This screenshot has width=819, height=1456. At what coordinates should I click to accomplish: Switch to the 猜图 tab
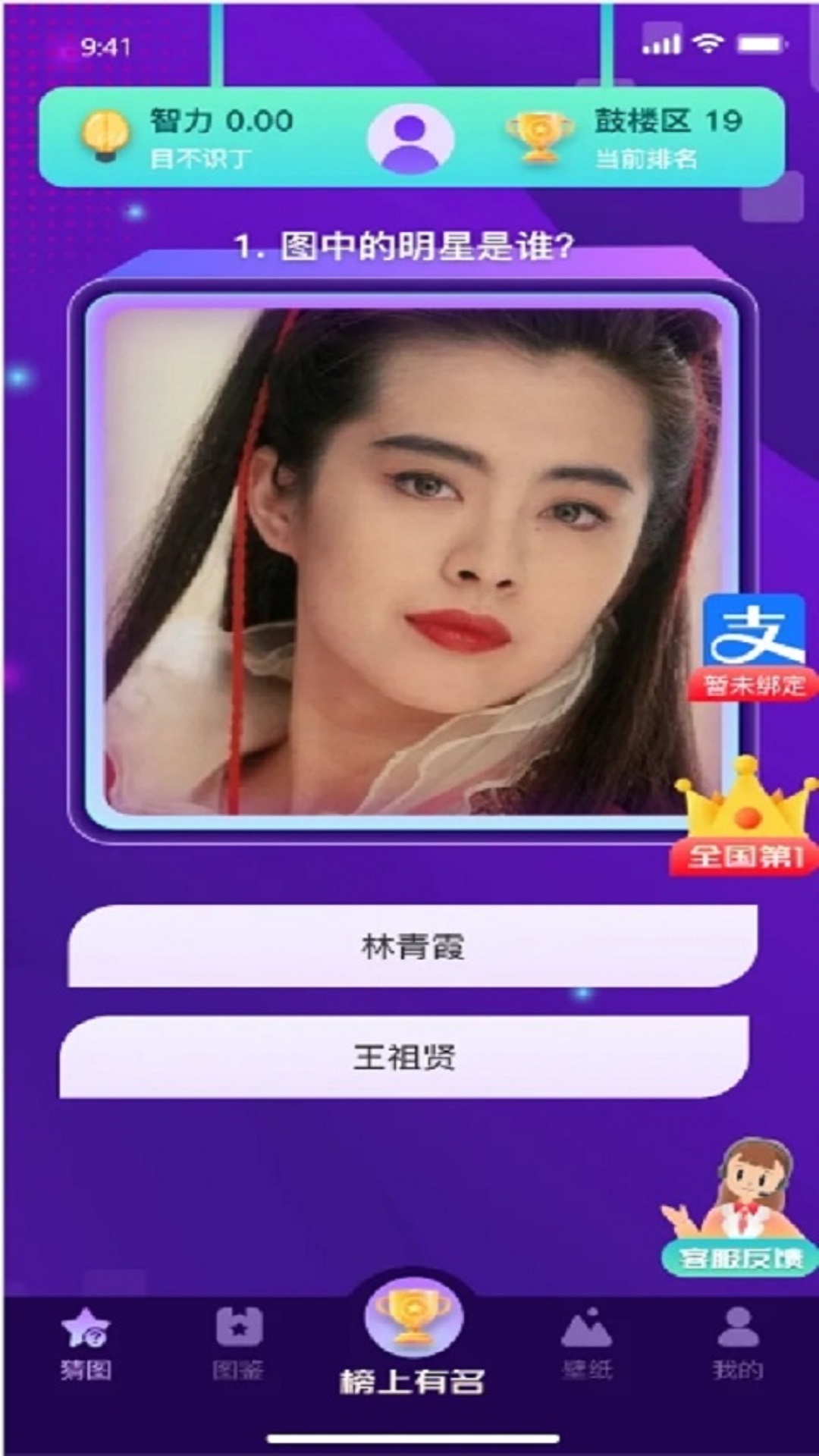point(86,1345)
